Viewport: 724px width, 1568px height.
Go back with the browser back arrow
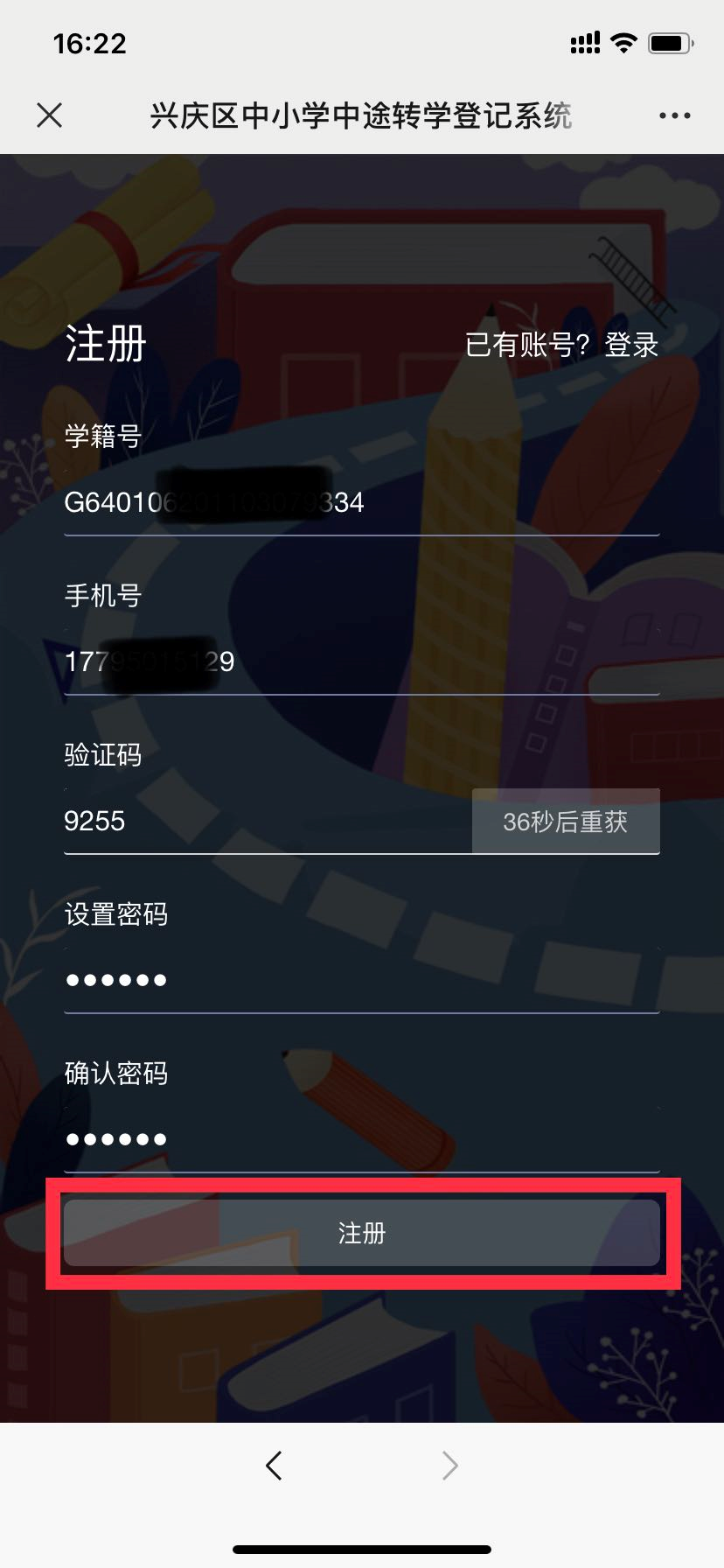274,1466
